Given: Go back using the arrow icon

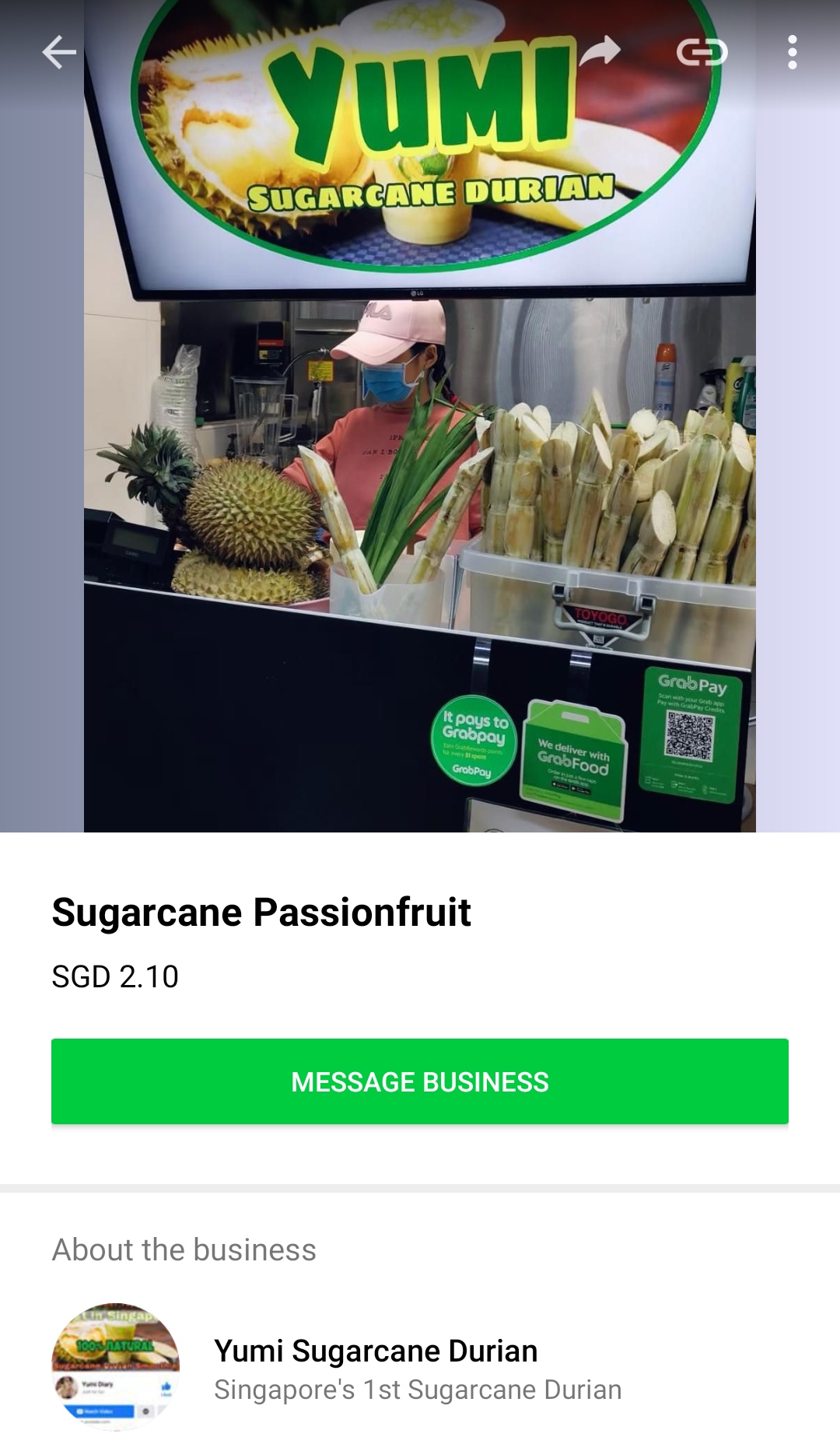Looking at the screenshot, I should point(59,53).
